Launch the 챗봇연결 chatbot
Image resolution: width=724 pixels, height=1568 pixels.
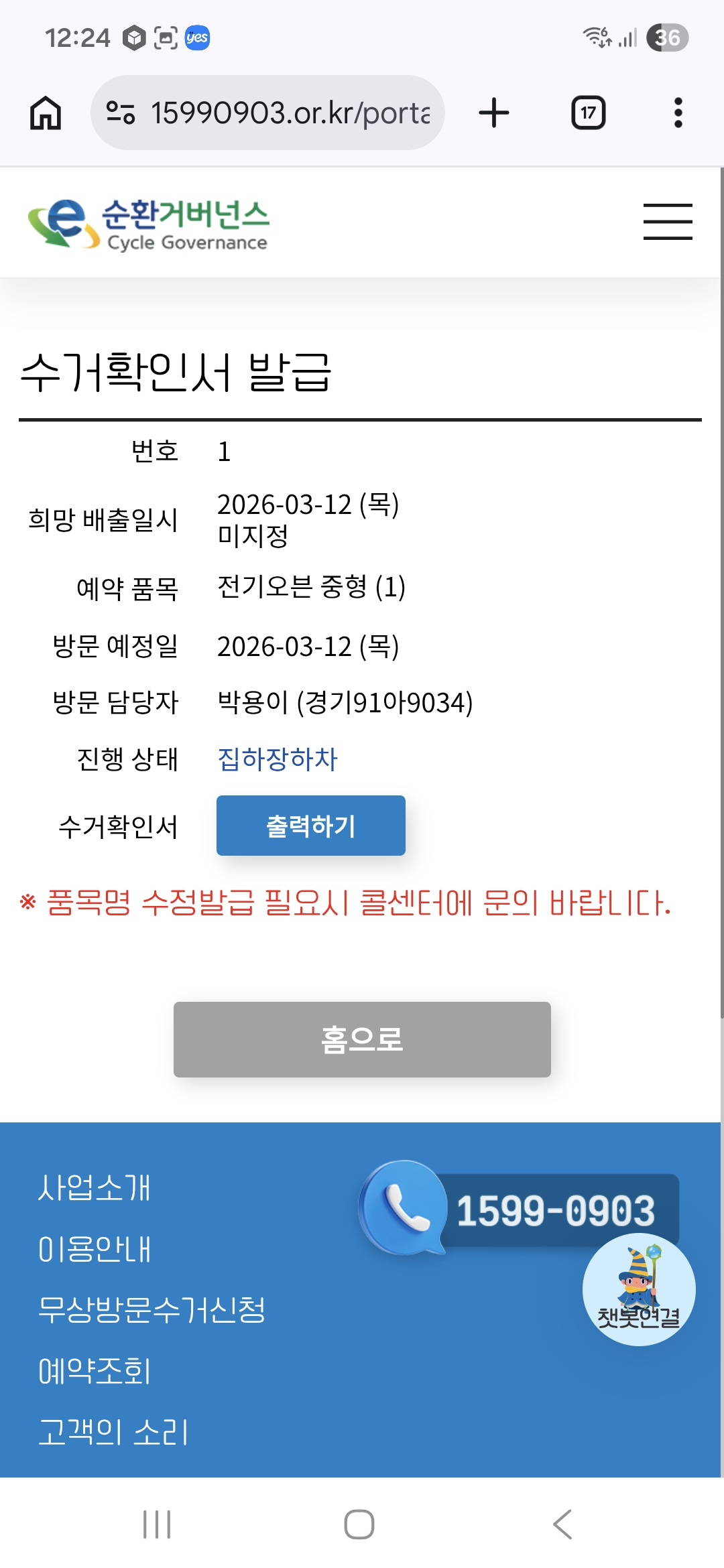[x=638, y=1290]
